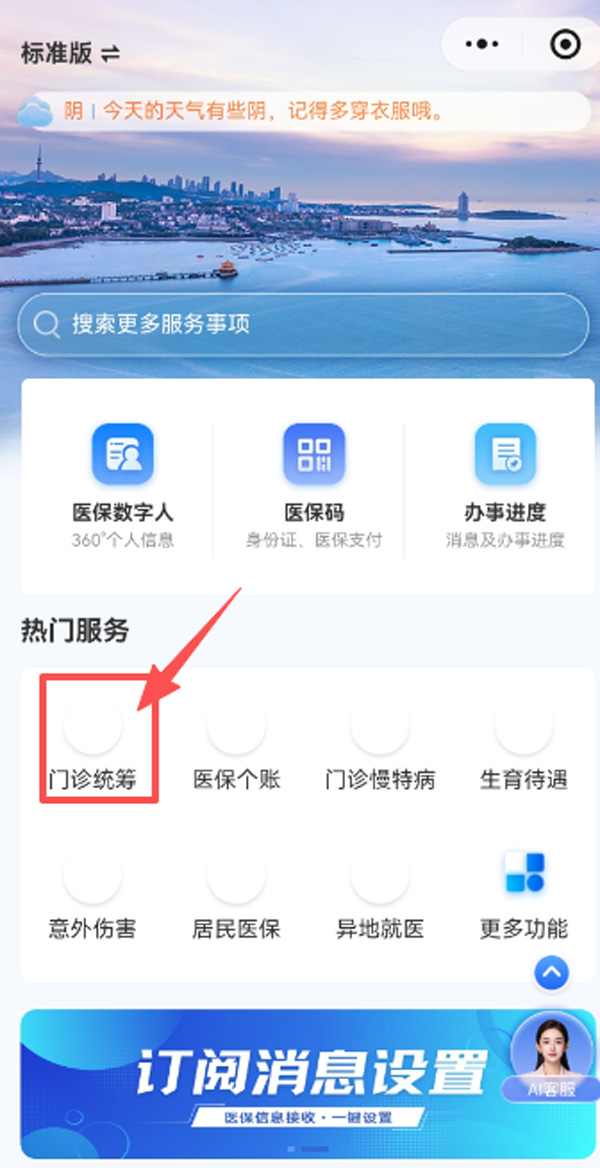600x1168 pixels.
Task: Switch version via 标准版 toggle
Action: (70, 53)
